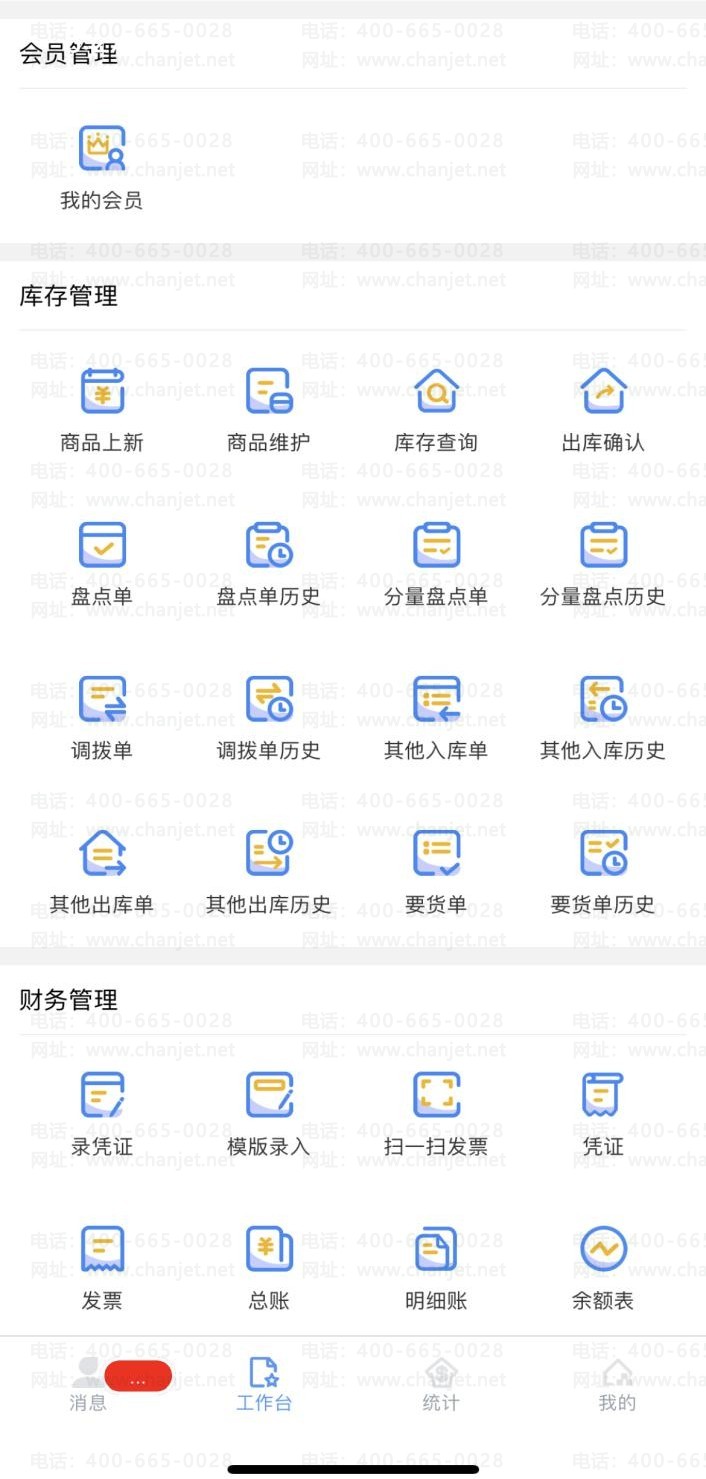Open 余额表
The width and height of the screenshot is (706, 1479).
tap(603, 1266)
